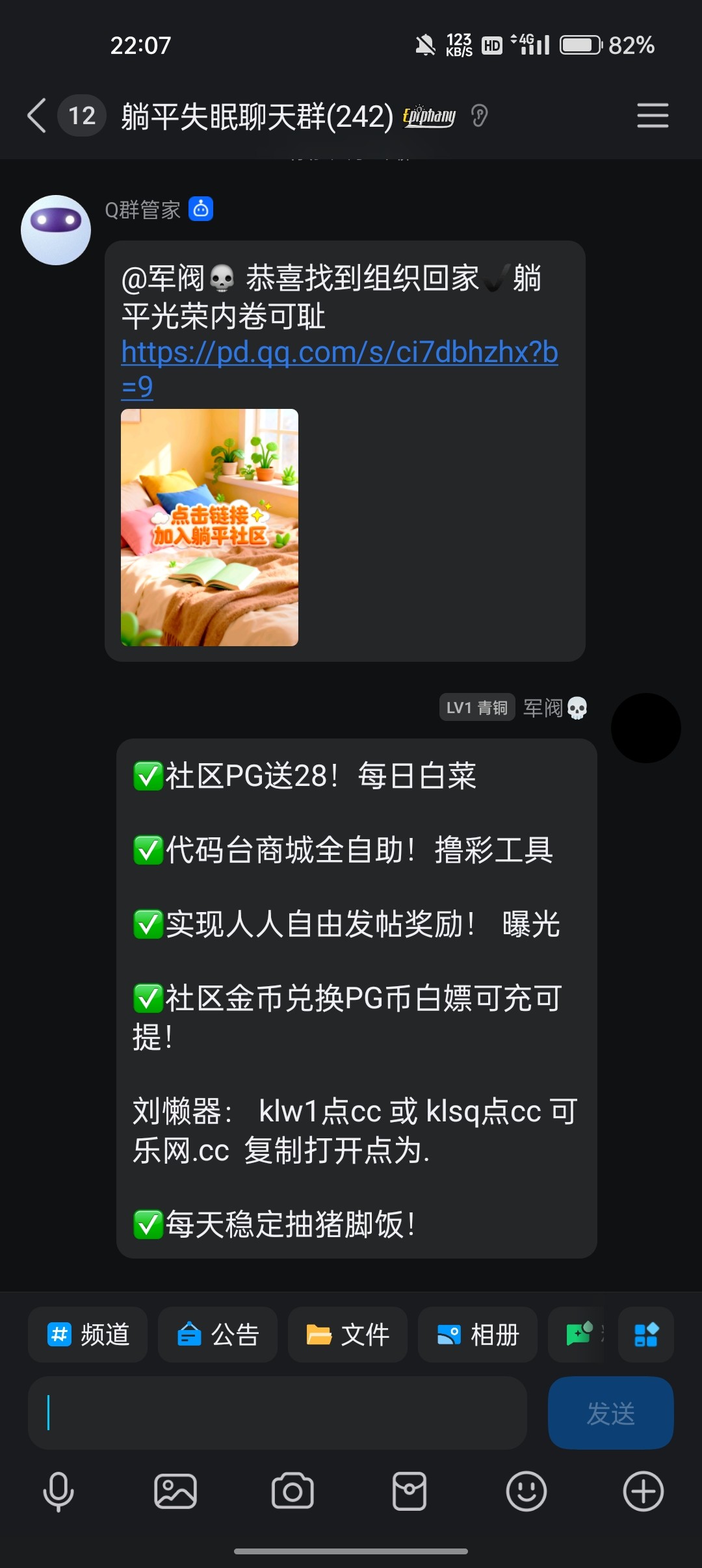This screenshot has width=702, height=1568.
Task: Open the plus more-options panel
Action: [x=643, y=1491]
